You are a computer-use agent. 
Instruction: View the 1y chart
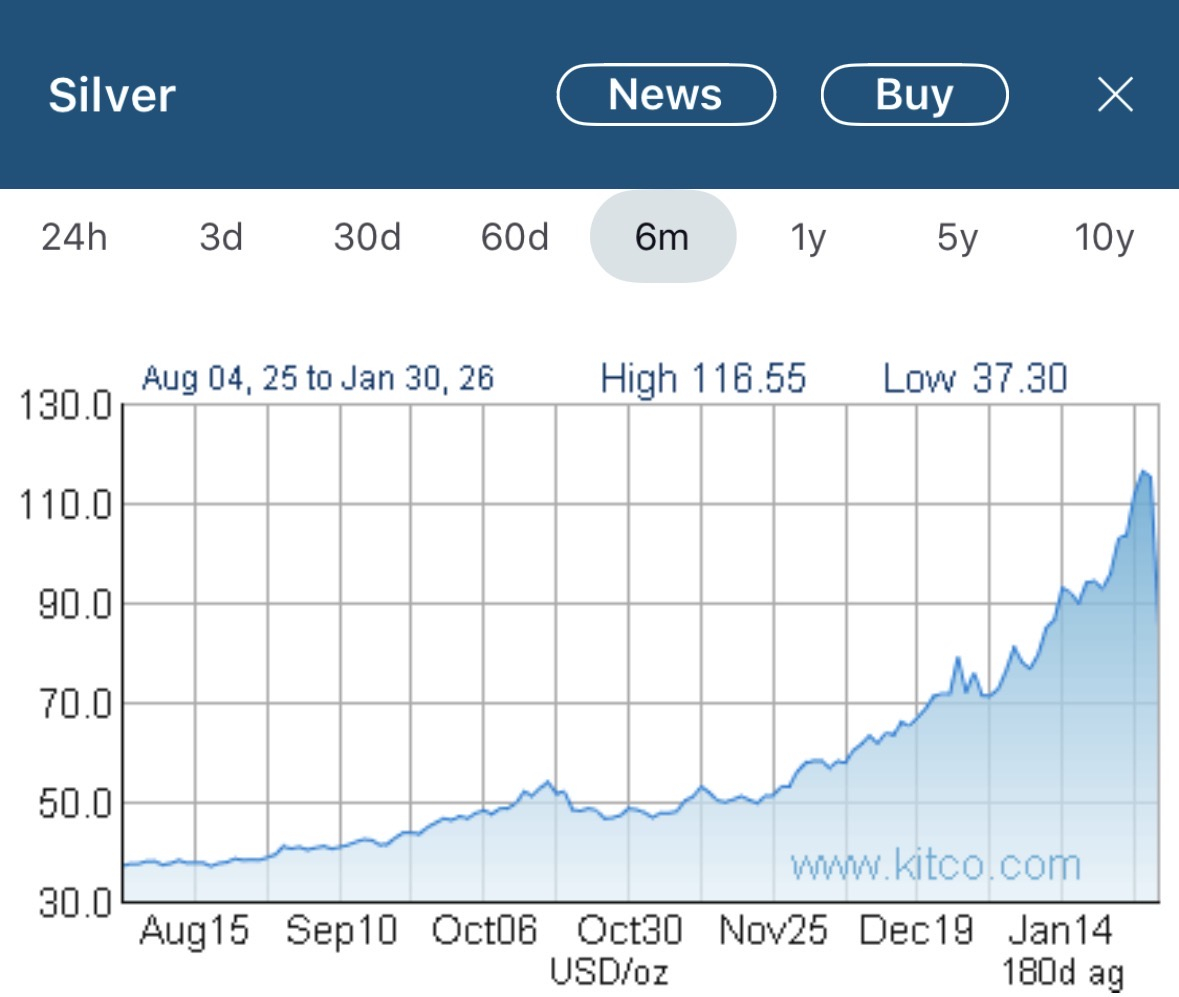click(x=808, y=238)
